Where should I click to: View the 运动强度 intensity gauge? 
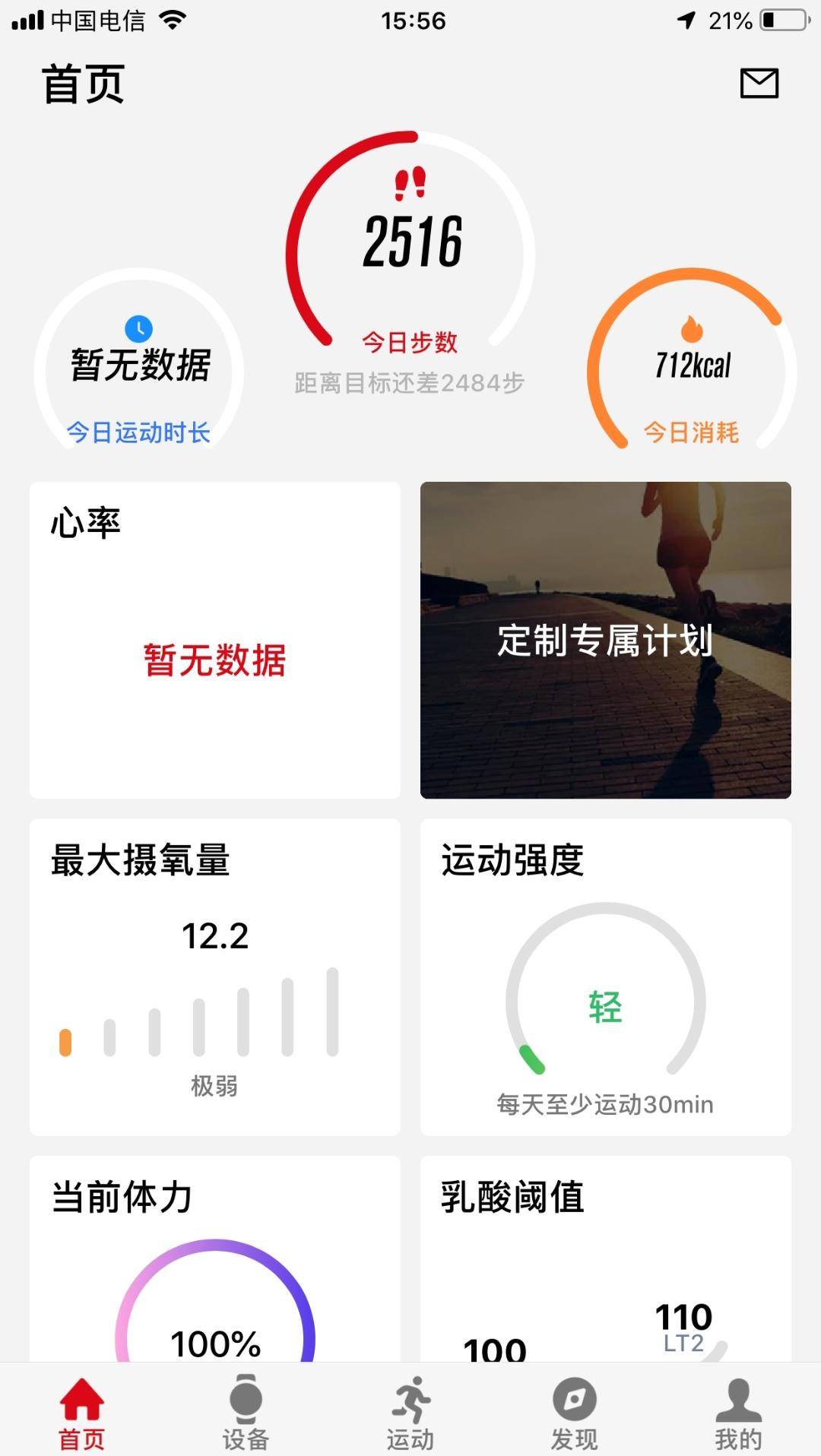point(603,1003)
